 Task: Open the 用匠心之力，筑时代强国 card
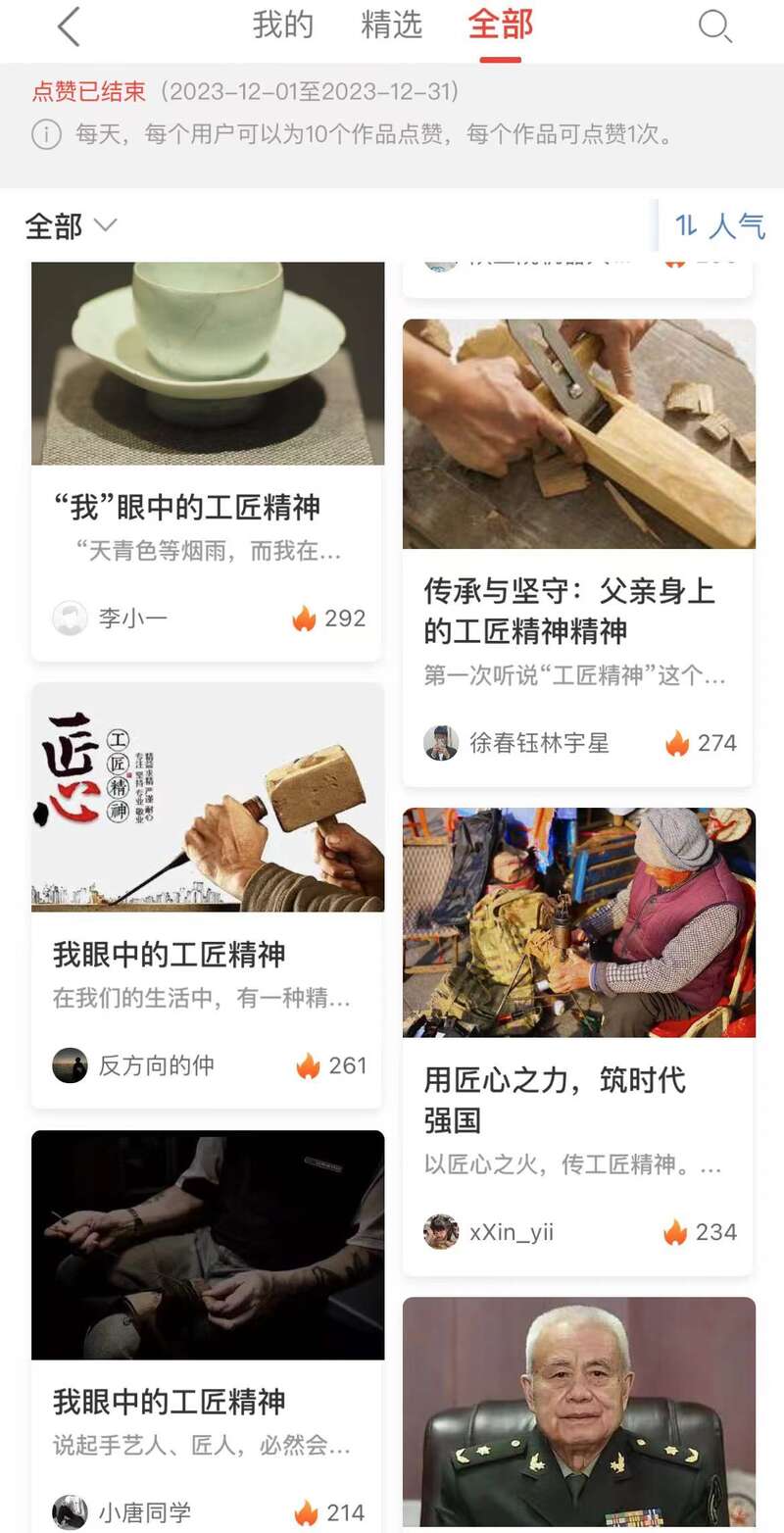pyautogui.click(x=555, y=1100)
